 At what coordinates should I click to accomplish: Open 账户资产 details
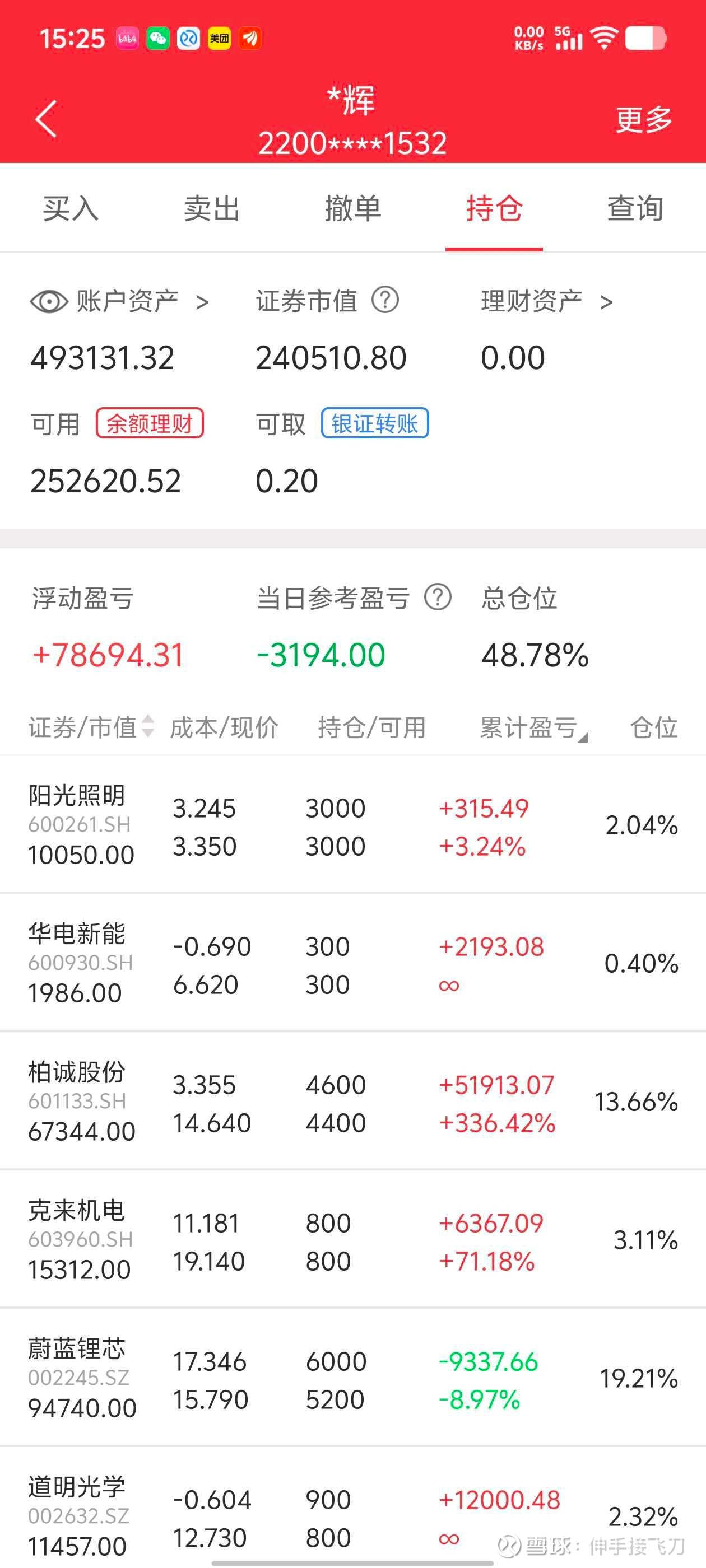coord(142,301)
